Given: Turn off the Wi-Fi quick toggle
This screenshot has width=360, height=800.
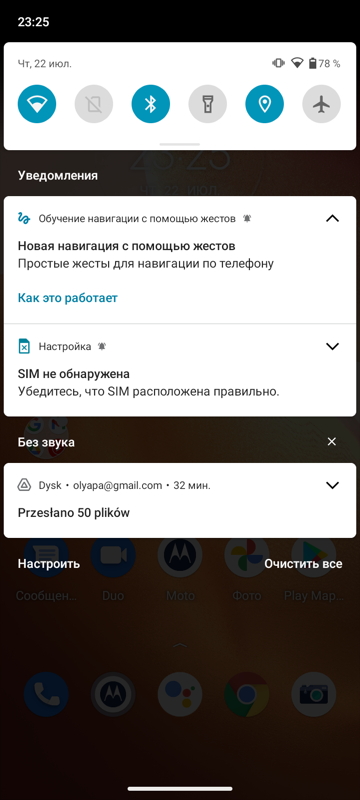Looking at the screenshot, I should [x=37, y=104].
